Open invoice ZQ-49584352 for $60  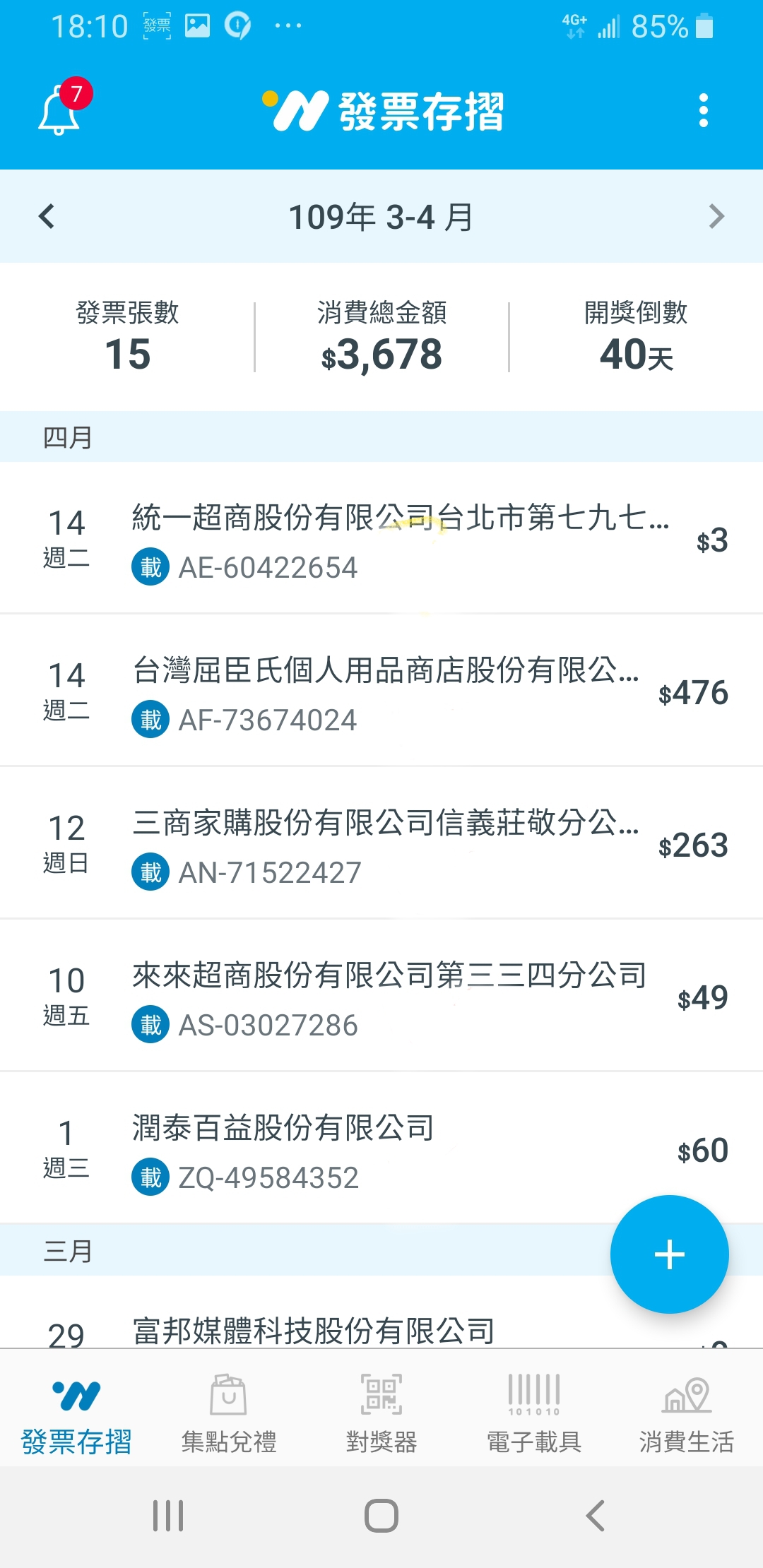[353, 1151]
